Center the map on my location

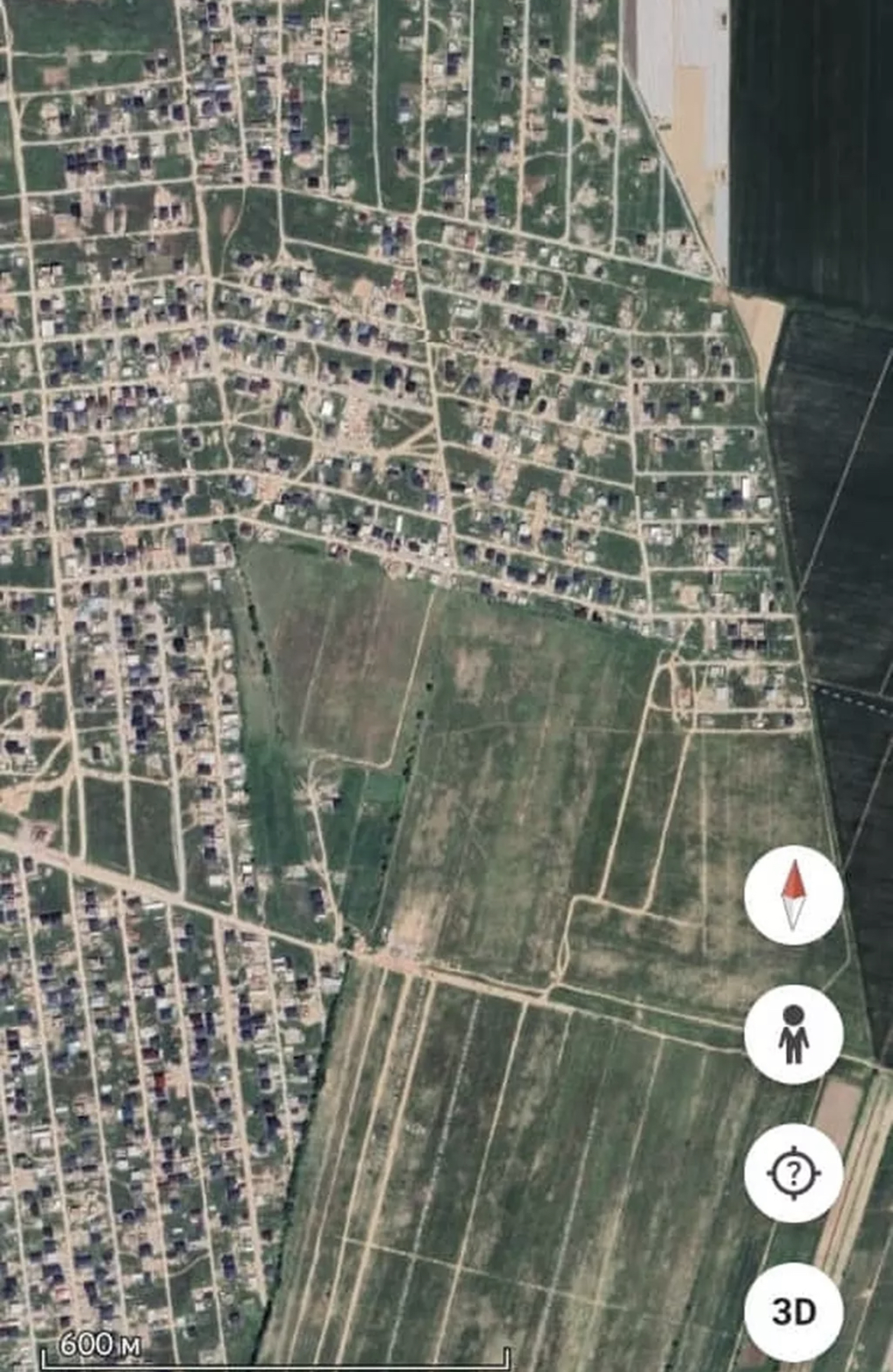(794, 1172)
